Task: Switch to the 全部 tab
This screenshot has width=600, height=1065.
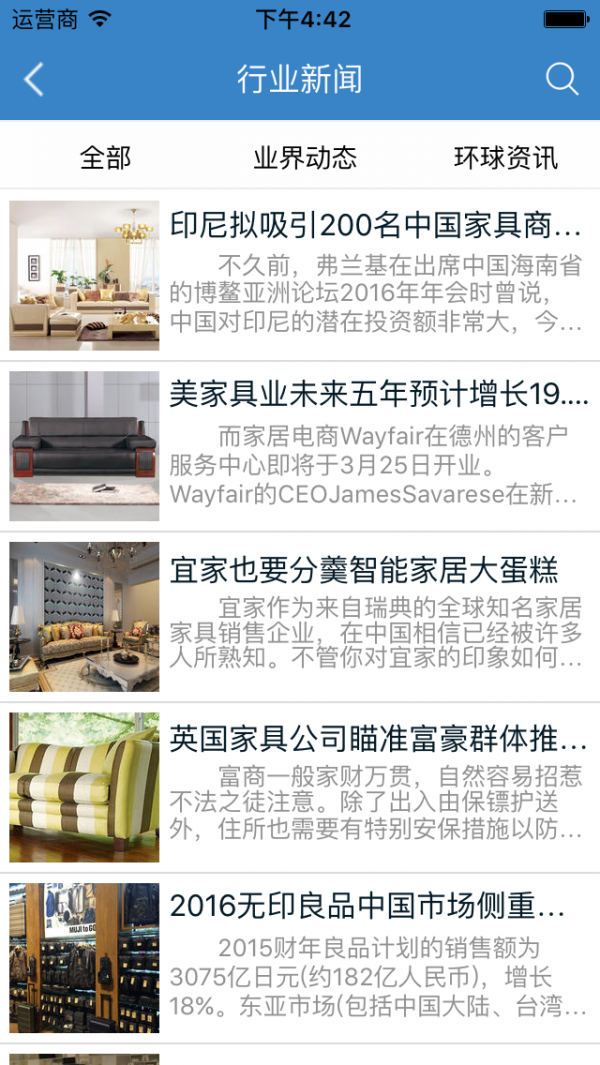Action: (105, 157)
